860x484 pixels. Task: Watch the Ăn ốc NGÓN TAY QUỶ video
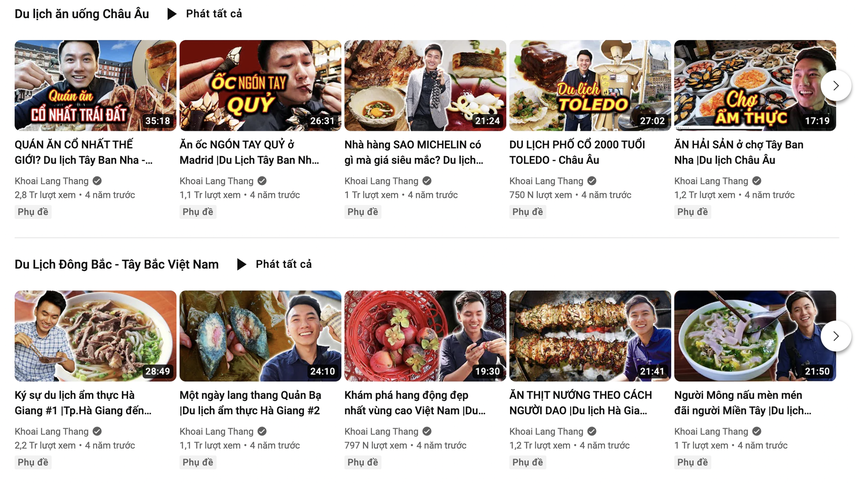(260, 85)
